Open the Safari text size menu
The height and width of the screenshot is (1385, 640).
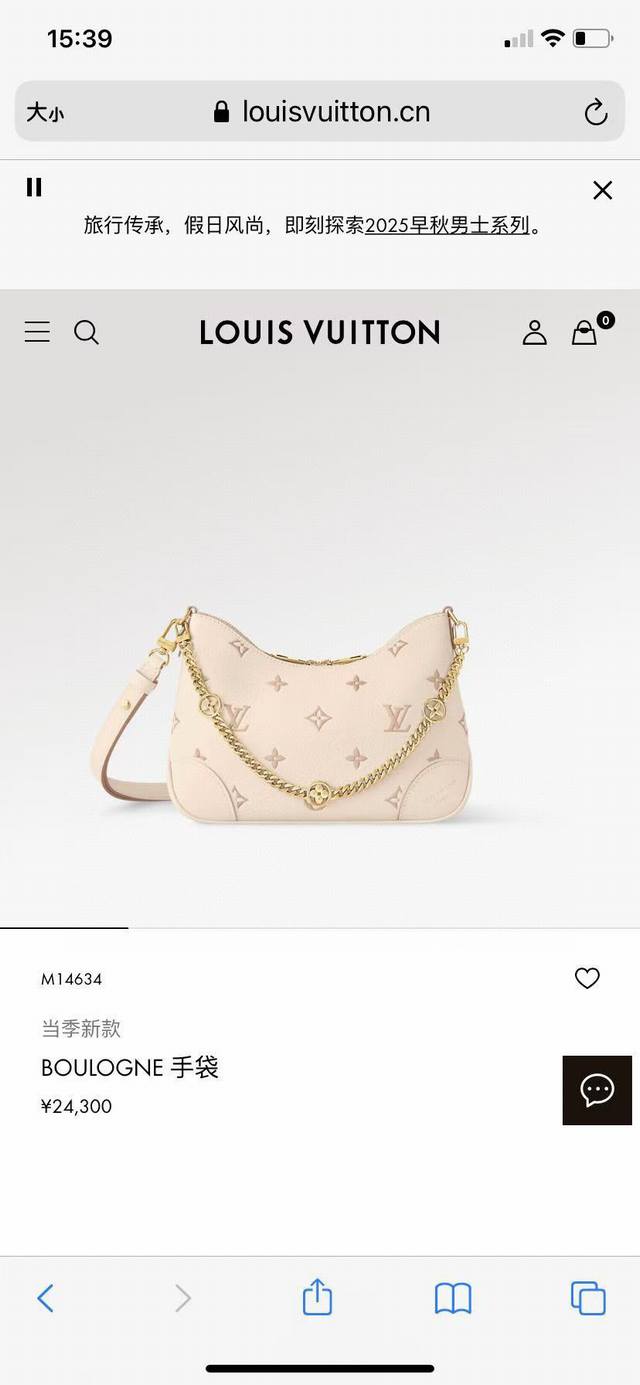tap(45, 112)
